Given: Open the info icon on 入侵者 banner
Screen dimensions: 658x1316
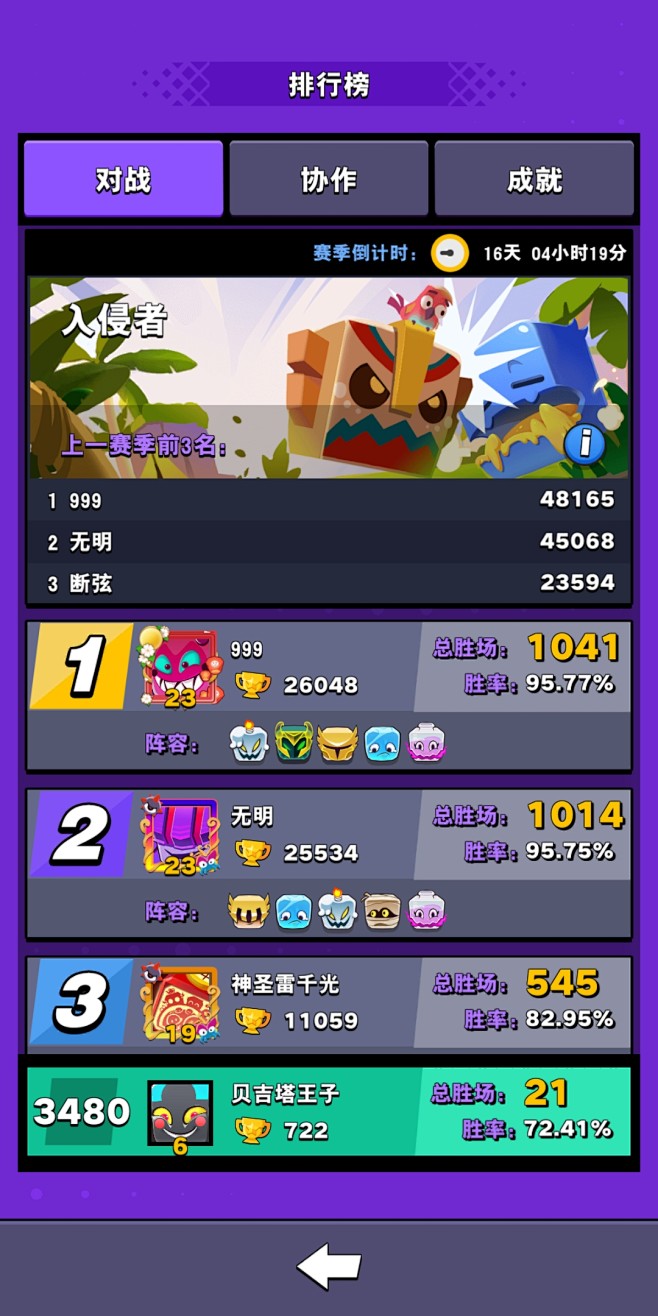Looking at the screenshot, I should [584, 444].
